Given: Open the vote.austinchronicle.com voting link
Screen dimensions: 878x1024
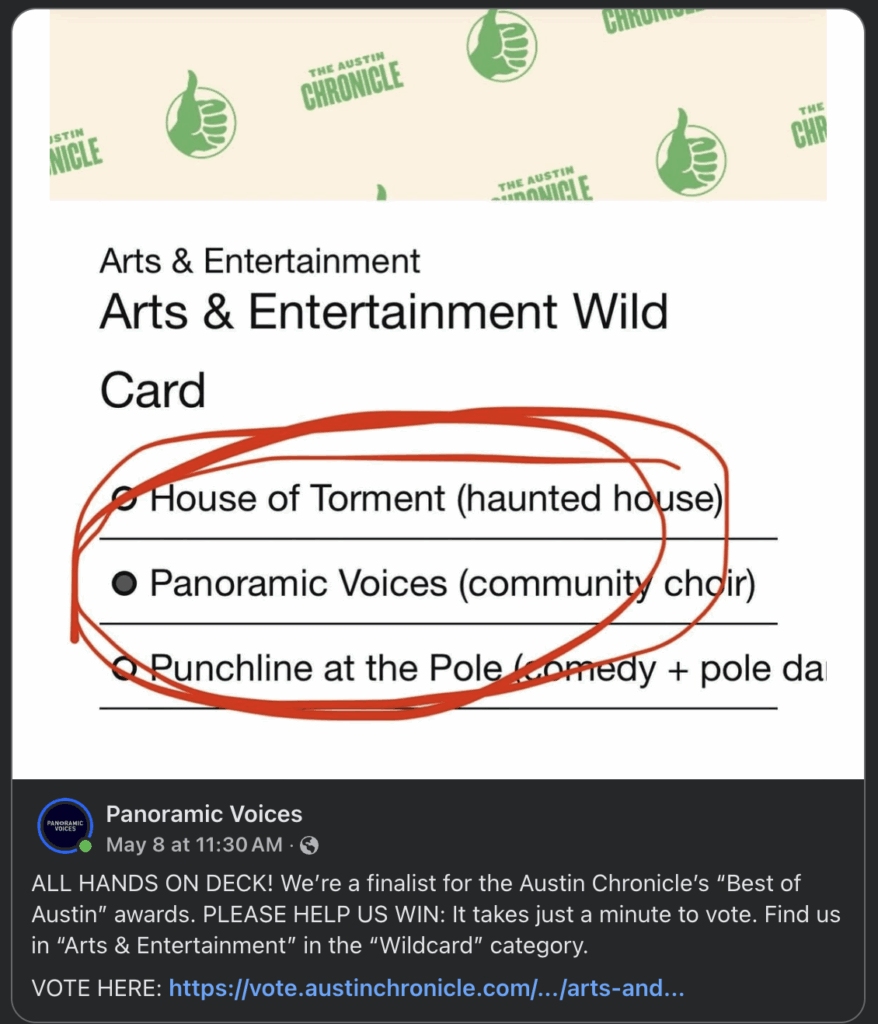Looking at the screenshot, I should [426, 988].
